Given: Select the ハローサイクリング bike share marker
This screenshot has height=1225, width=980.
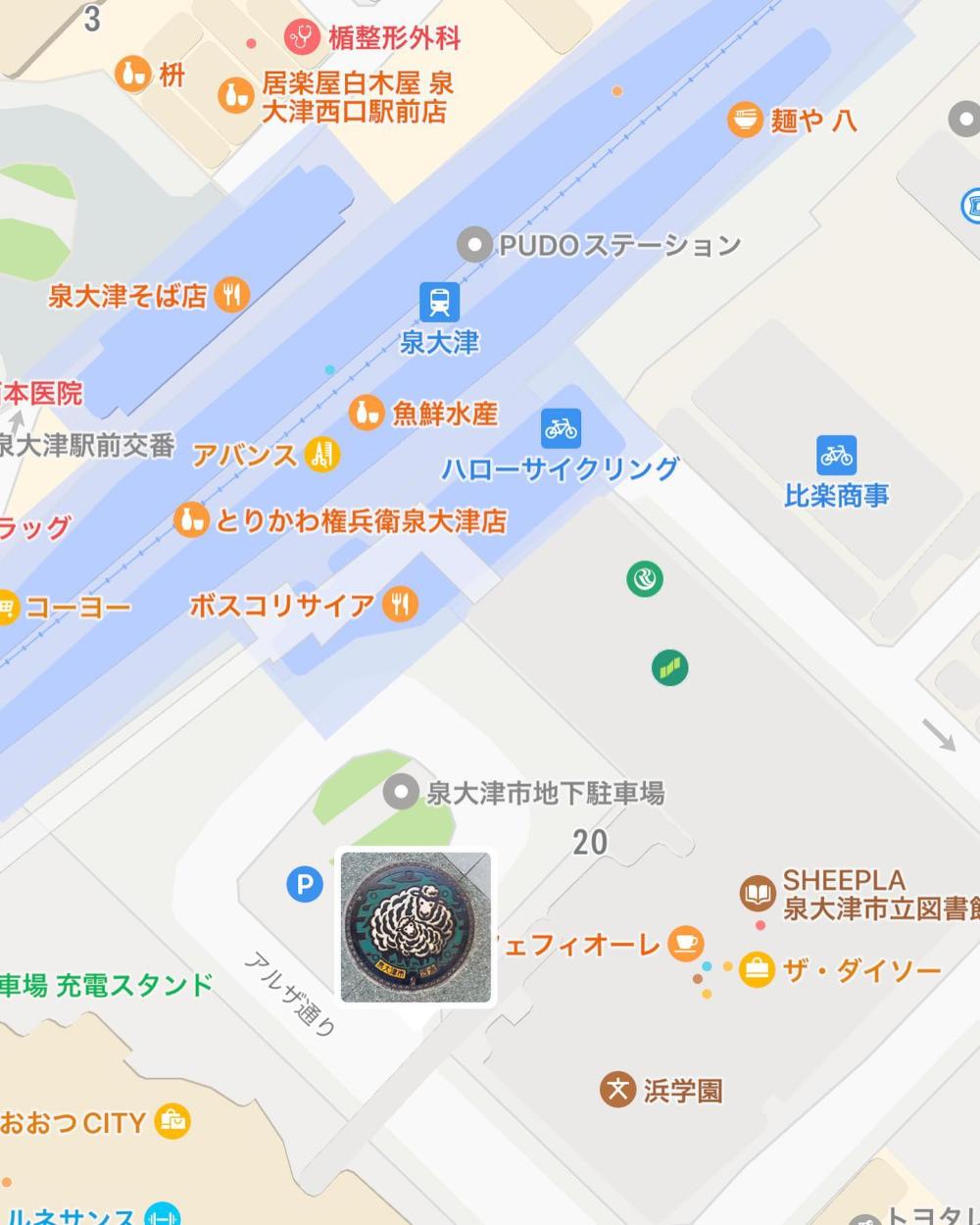Looking at the screenshot, I should click(x=561, y=428).
